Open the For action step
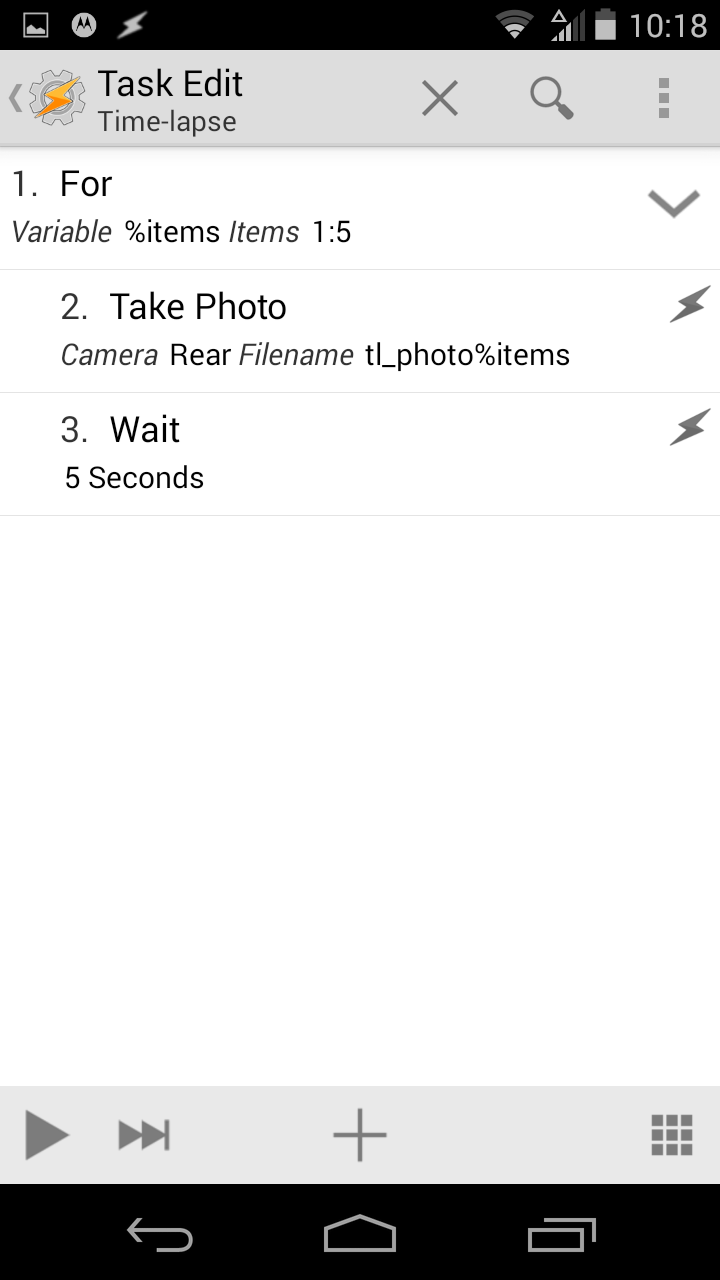Screen dimensions: 720x1280 tap(300, 208)
